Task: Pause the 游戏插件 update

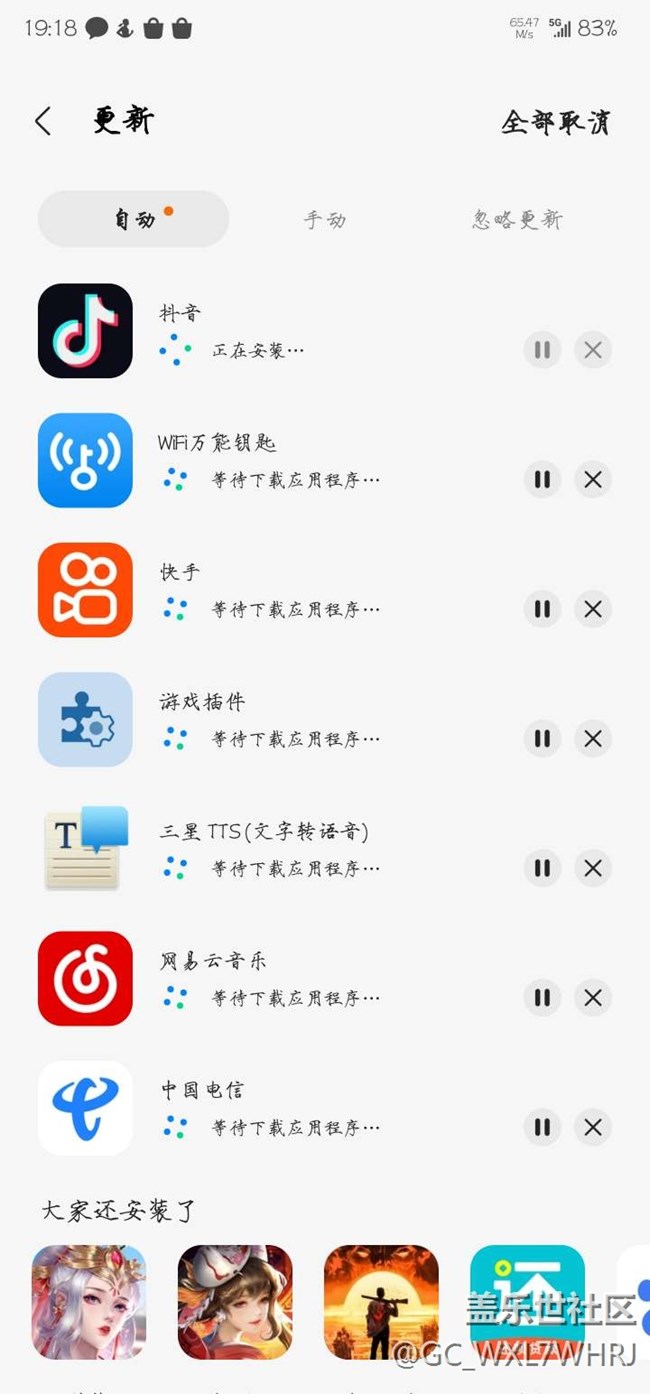Action: [x=542, y=739]
